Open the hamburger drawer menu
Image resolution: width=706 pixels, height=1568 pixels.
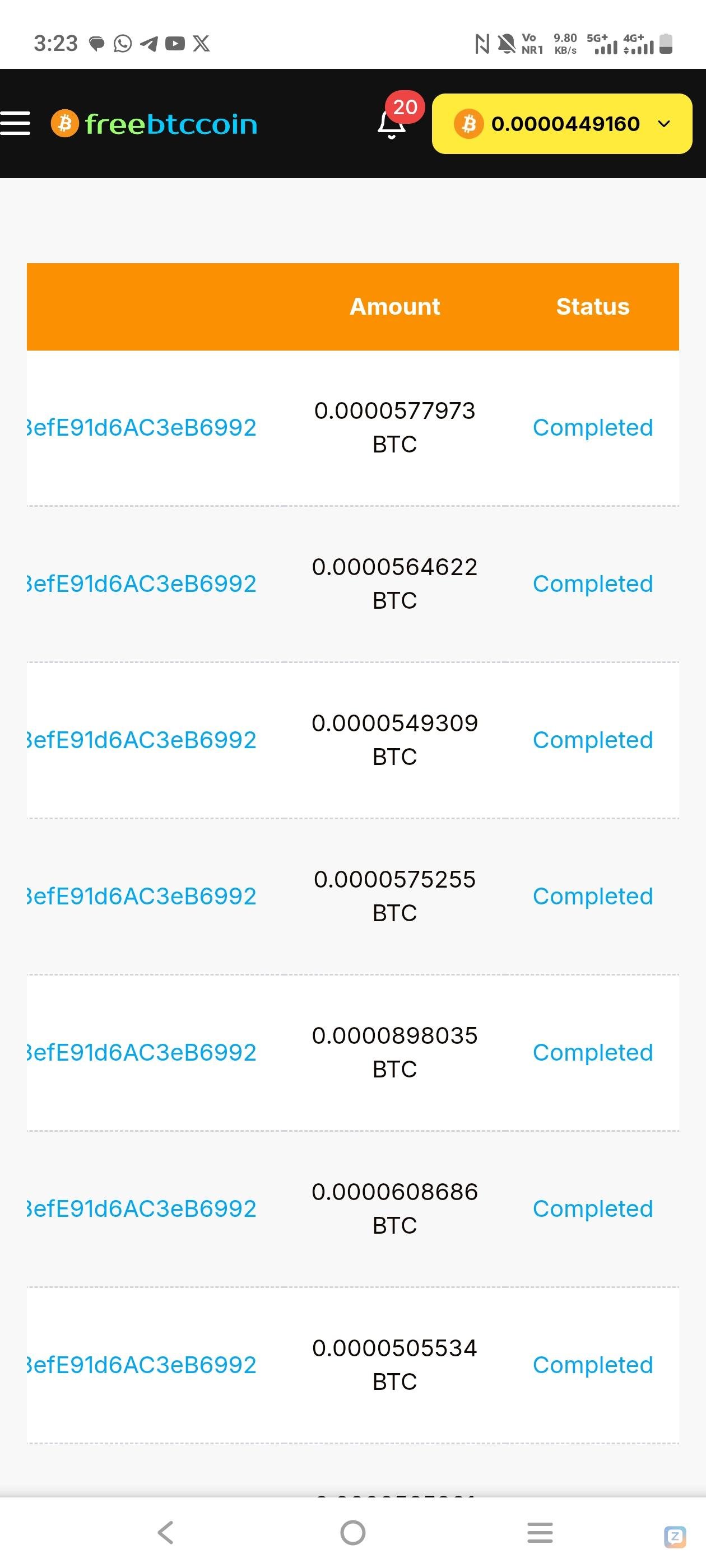15,123
